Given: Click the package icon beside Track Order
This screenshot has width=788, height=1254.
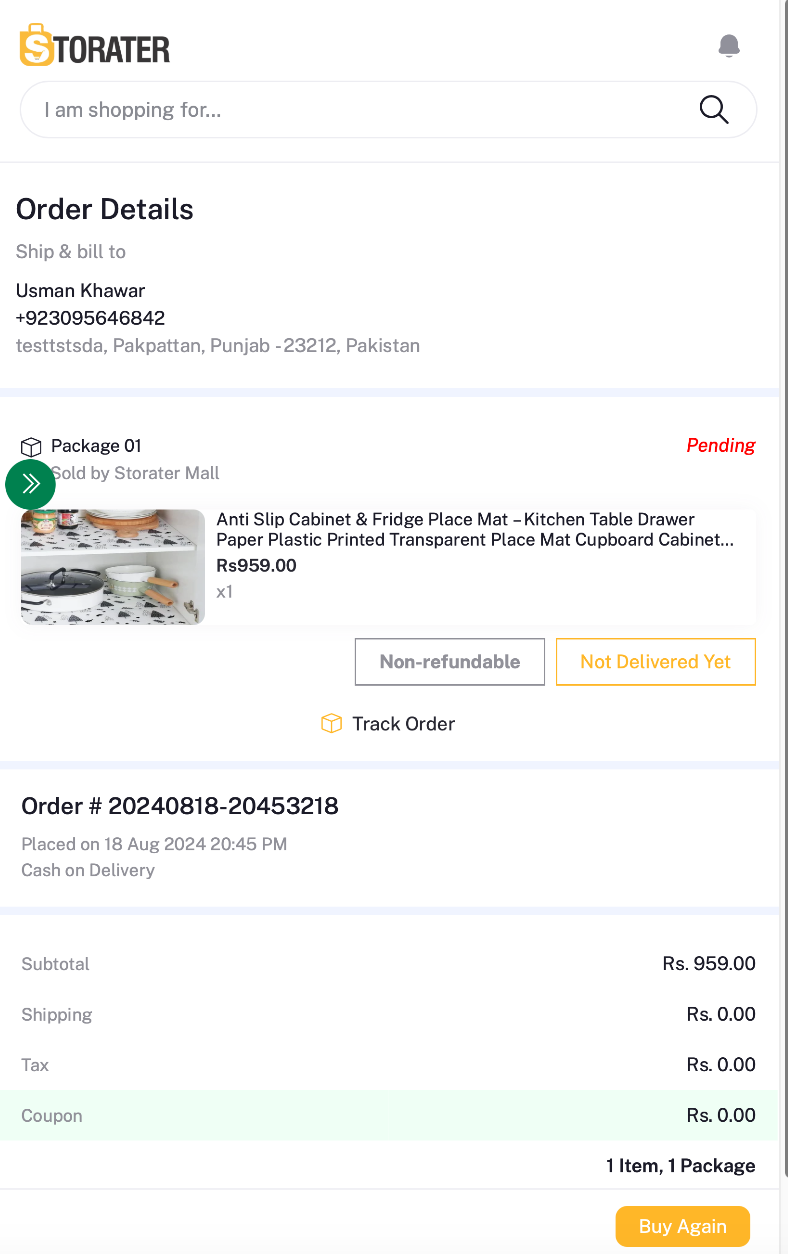Looking at the screenshot, I should coord(331,723).
